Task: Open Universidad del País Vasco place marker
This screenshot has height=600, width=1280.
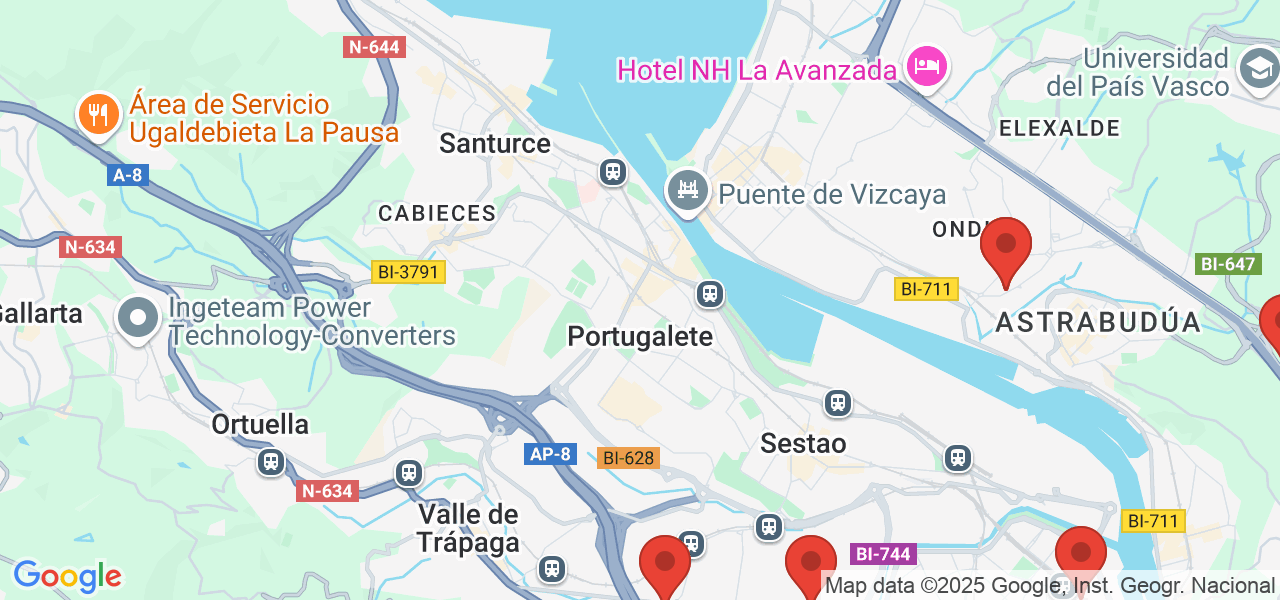Action: 1257,69
